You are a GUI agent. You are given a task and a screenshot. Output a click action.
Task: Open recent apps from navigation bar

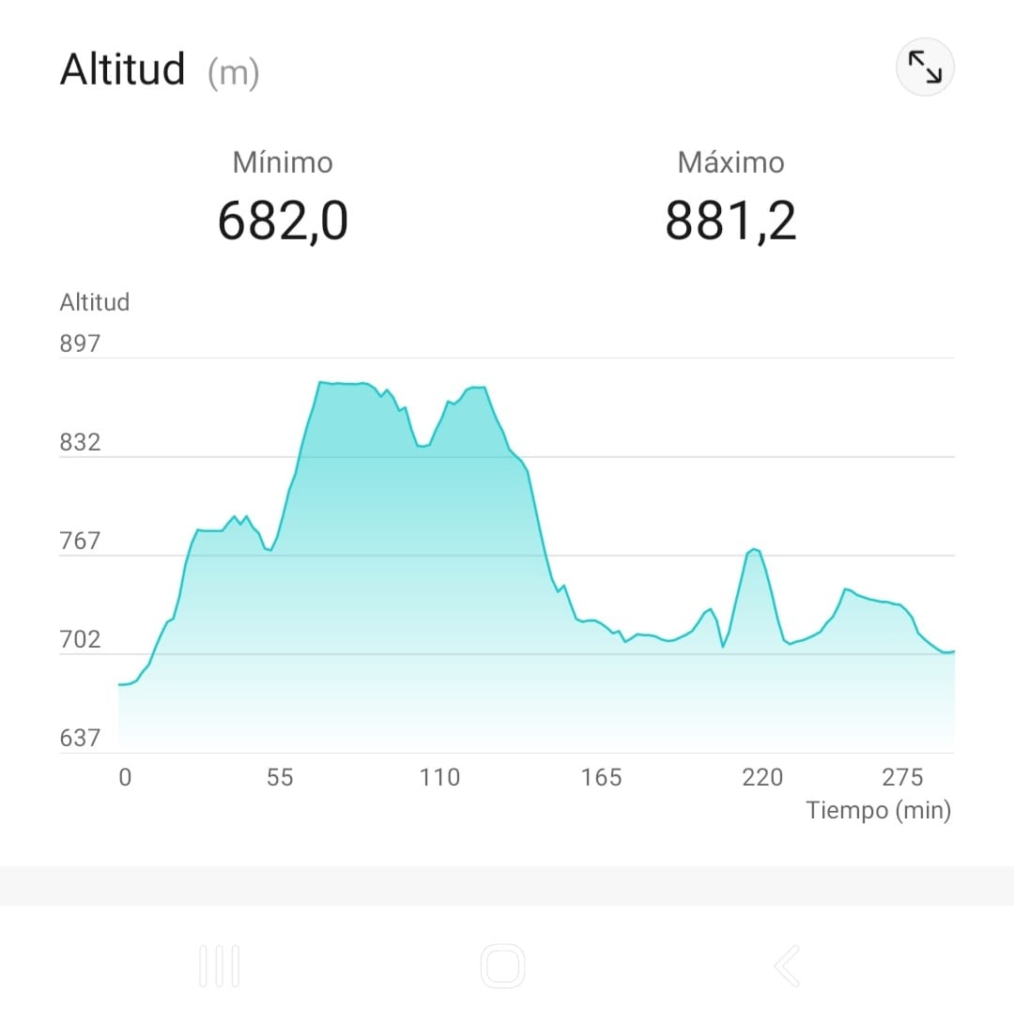[x=219, y=966]
